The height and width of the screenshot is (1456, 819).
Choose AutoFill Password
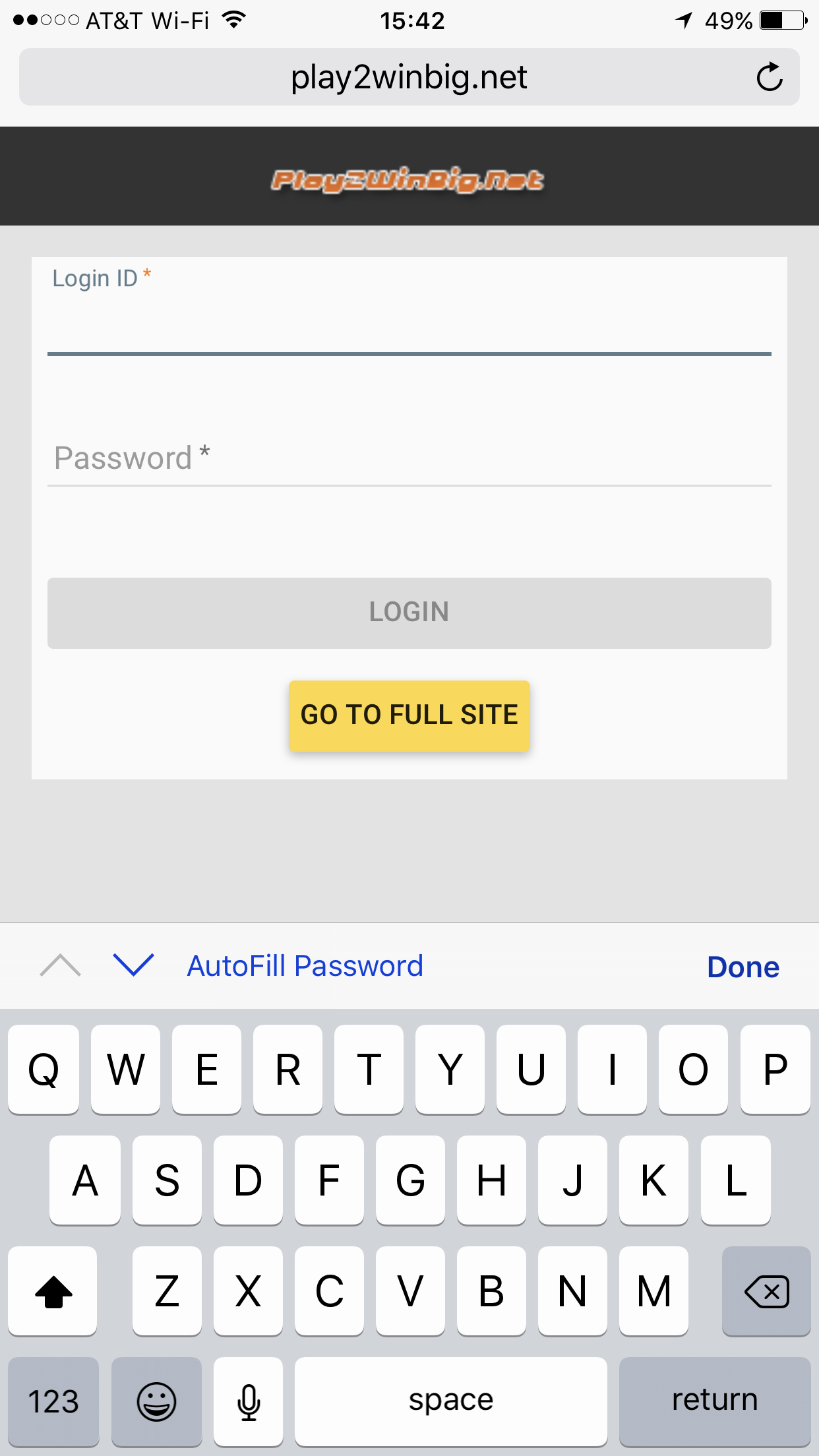(x=305, y=966)
